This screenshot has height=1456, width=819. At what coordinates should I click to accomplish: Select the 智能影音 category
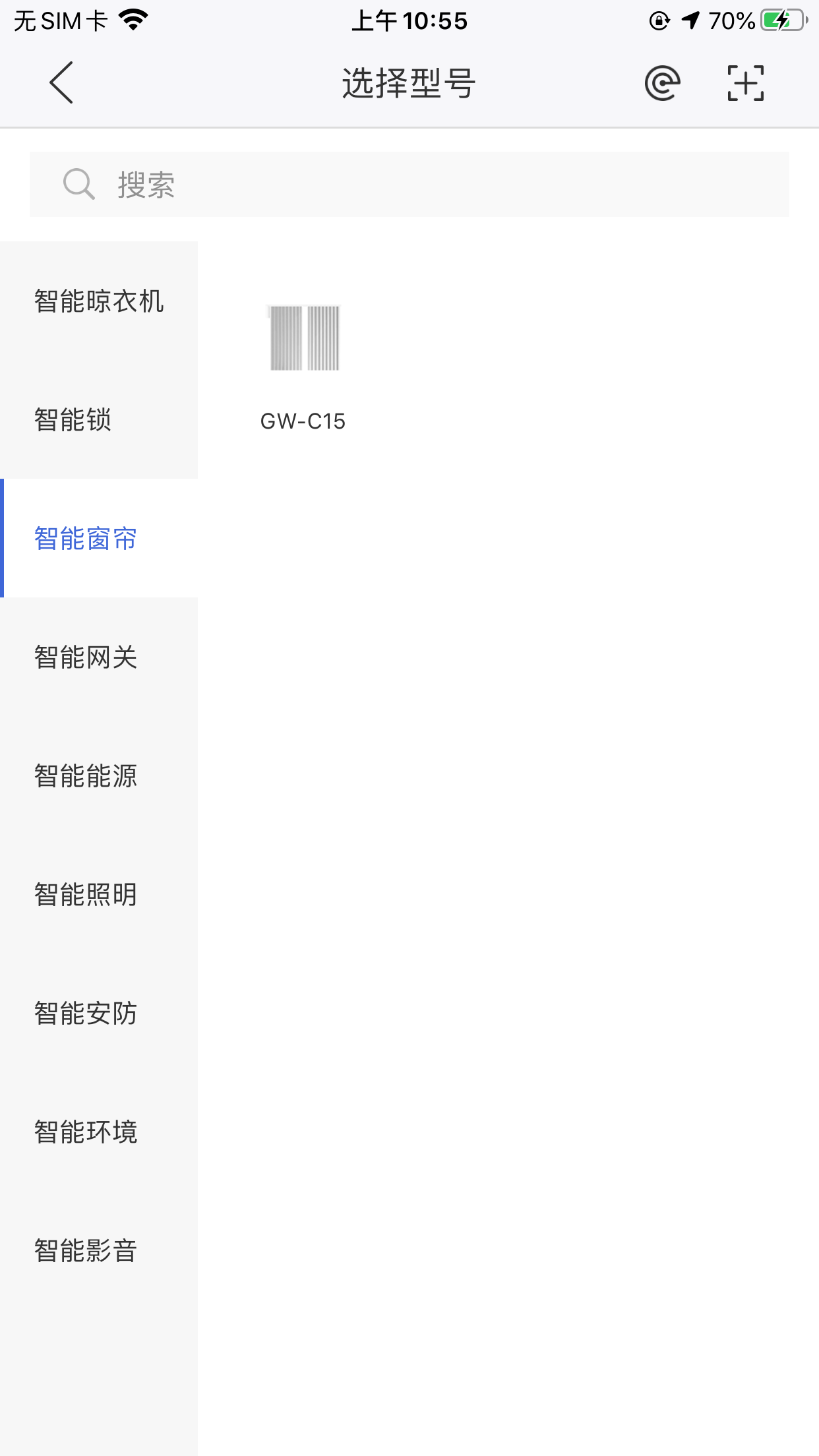tap(99, 1250)
